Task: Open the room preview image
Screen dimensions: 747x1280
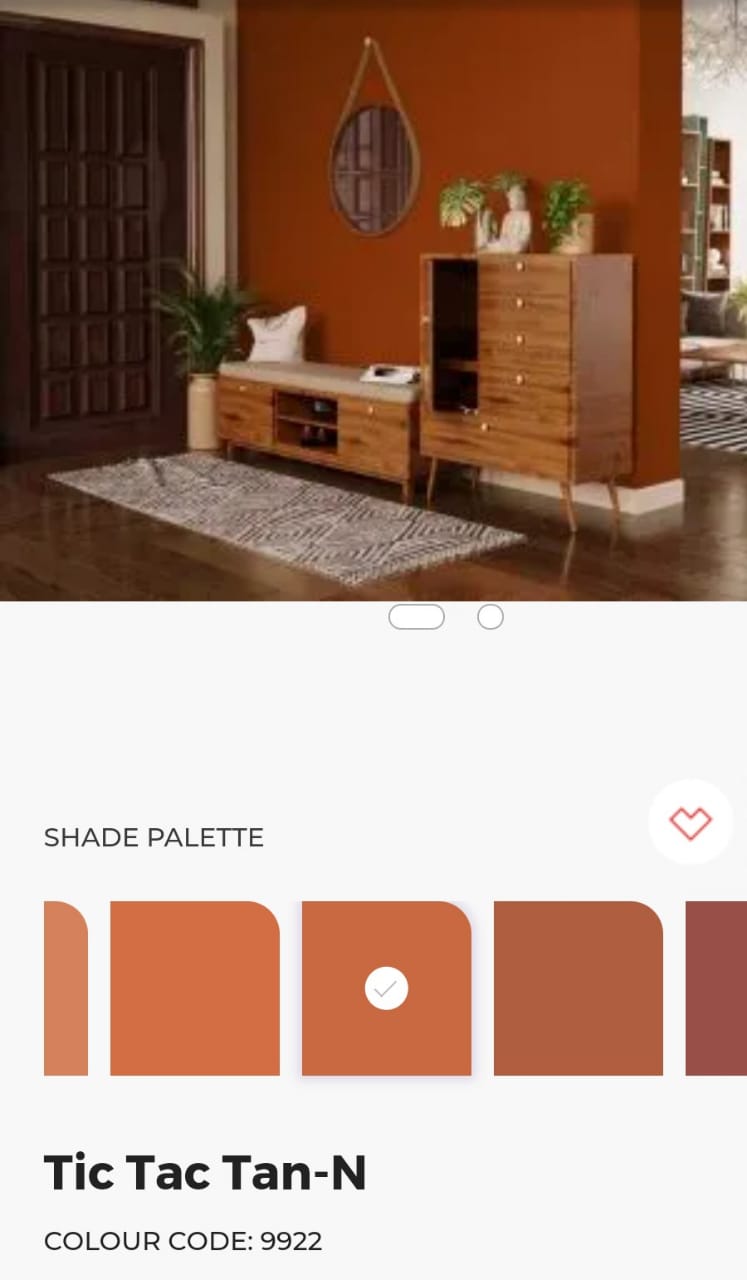Action: click(373, 300)
